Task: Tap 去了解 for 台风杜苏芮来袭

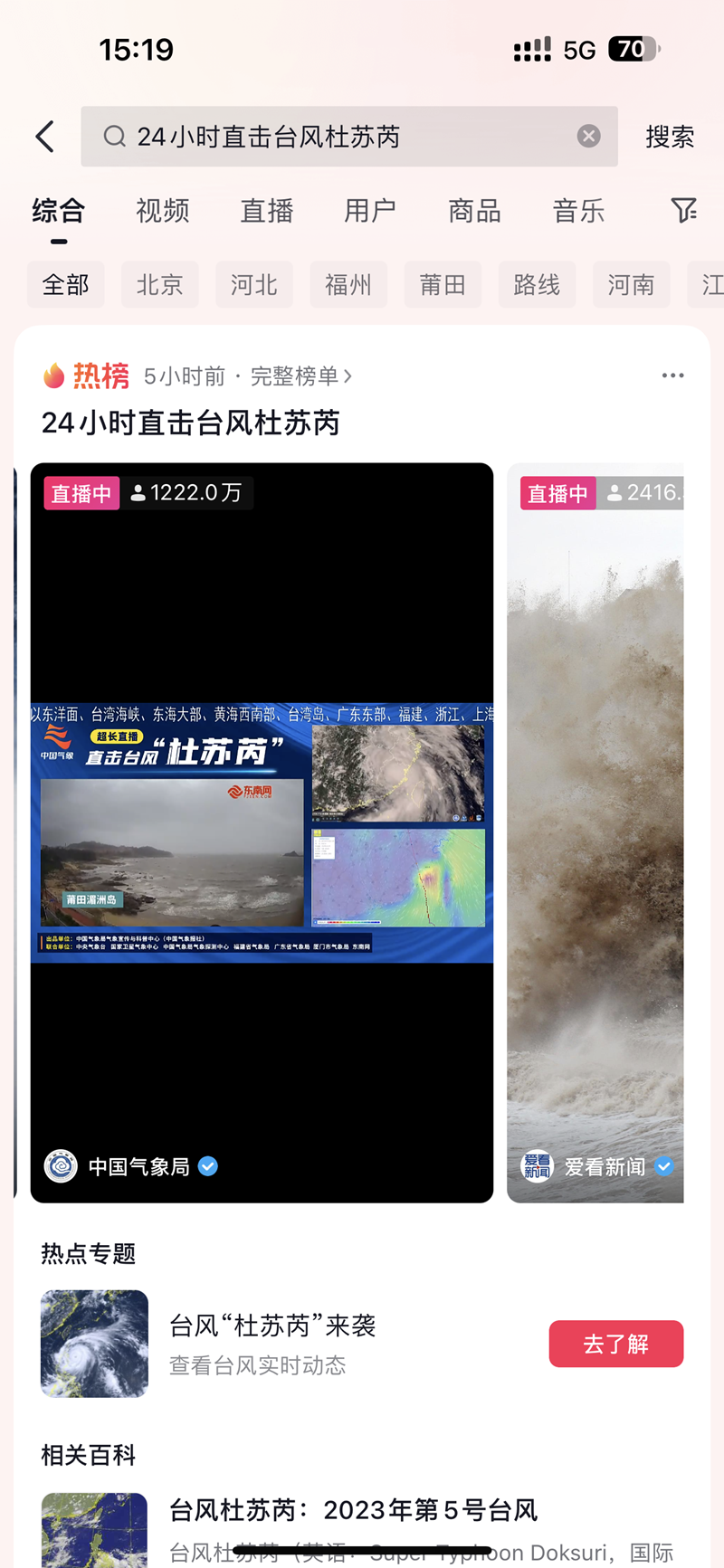Action: click(615, 1344)
